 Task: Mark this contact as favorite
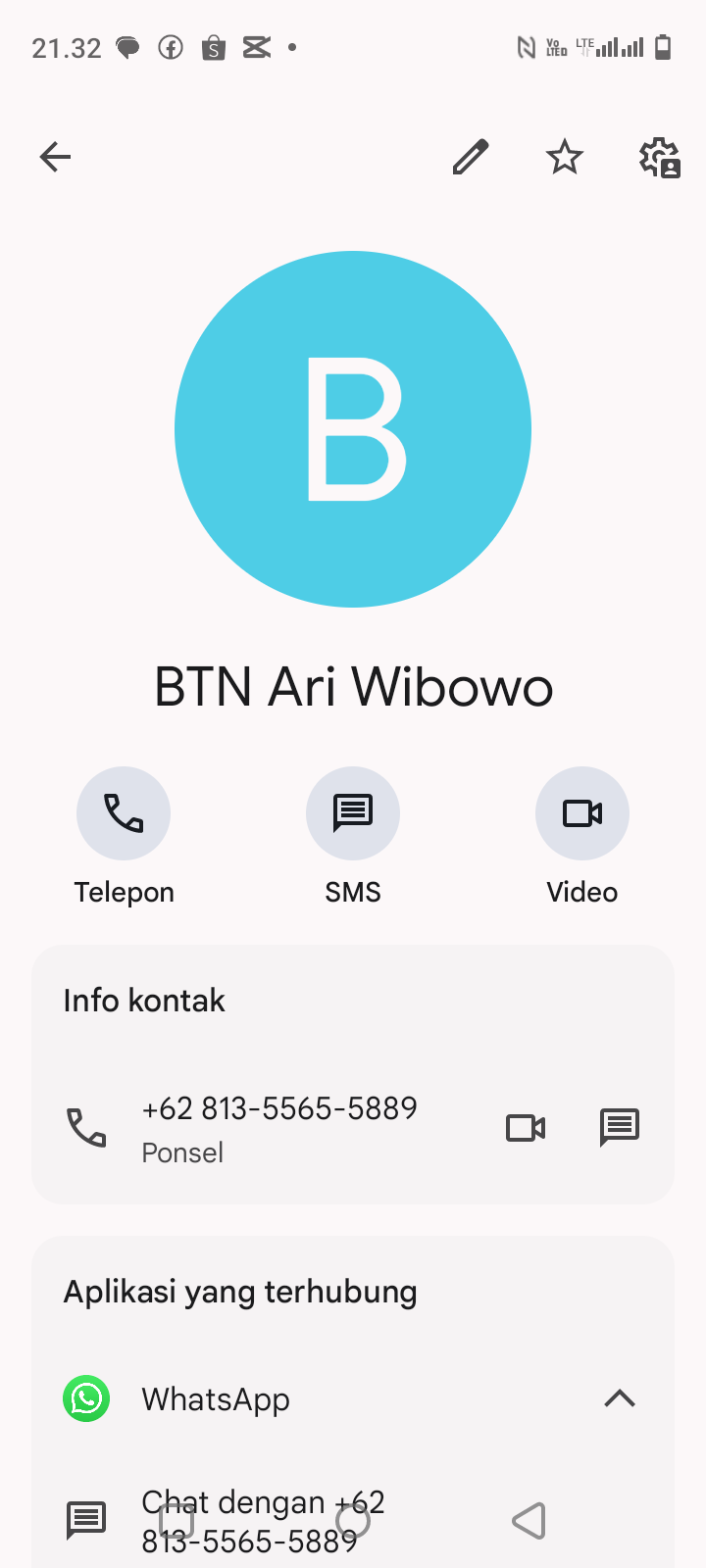point(565,157)
